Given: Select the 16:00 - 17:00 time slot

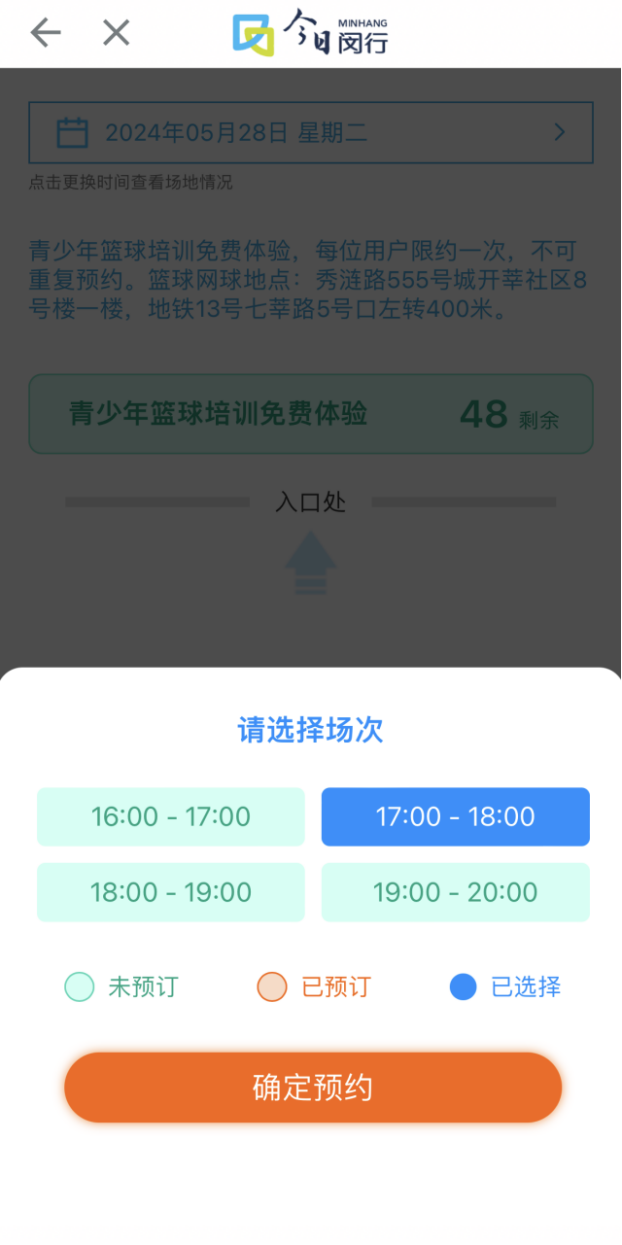Looking at the screenshot, I should pos(171,817).
